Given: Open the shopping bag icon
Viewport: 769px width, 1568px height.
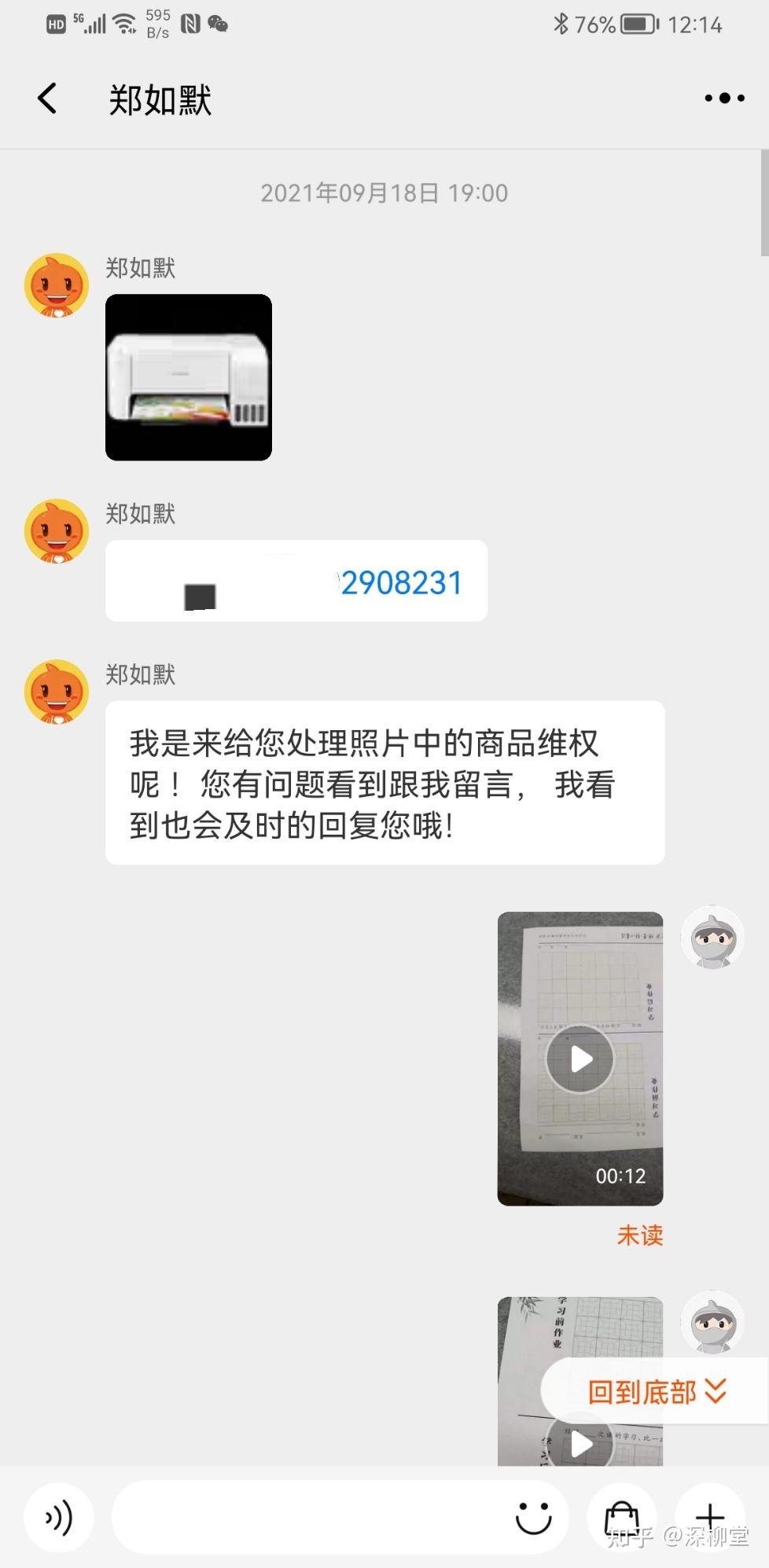Looking at the screenshot, I should [x=622, y=1517].
